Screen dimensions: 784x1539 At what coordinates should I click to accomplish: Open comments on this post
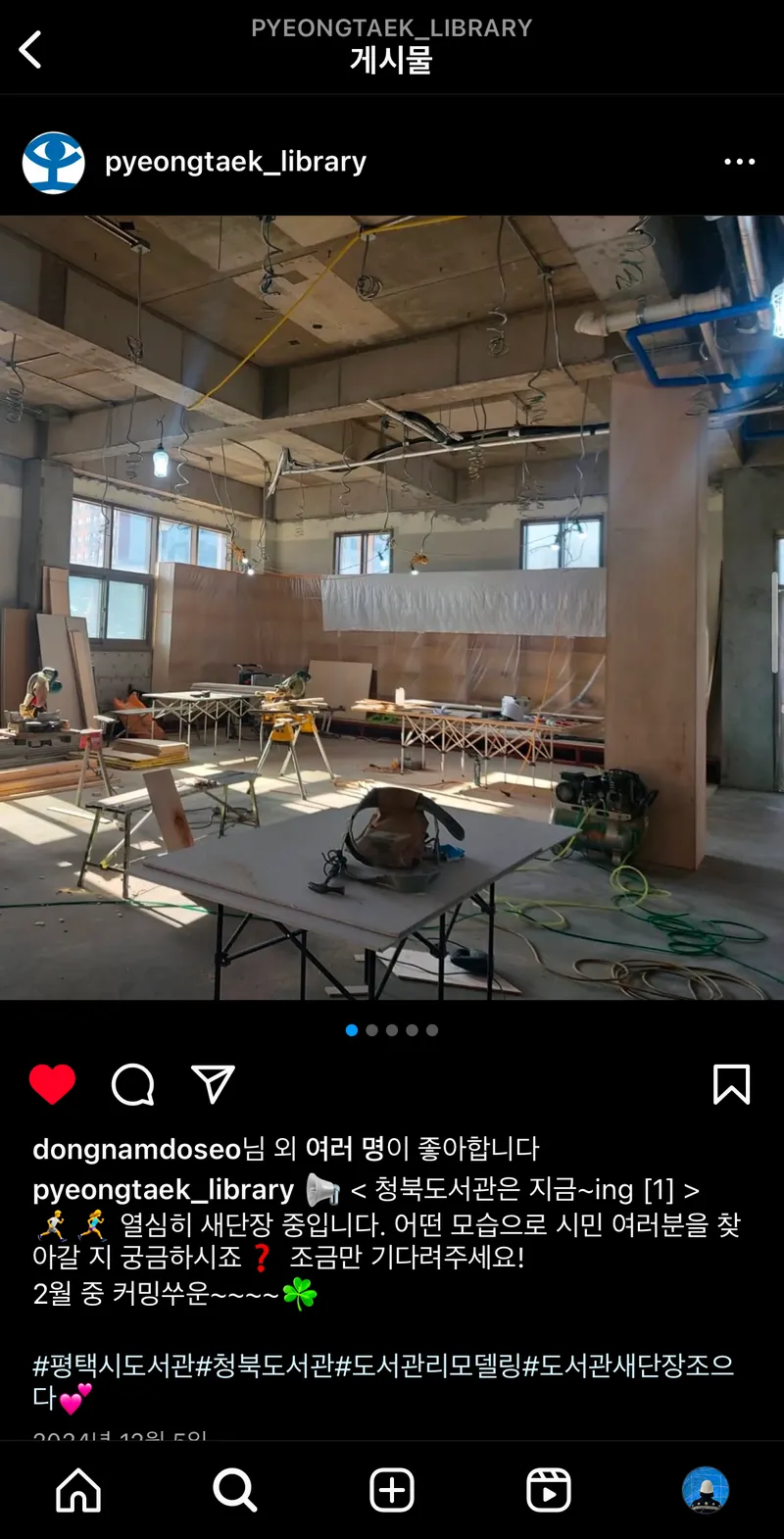[x=133, y=1084]
